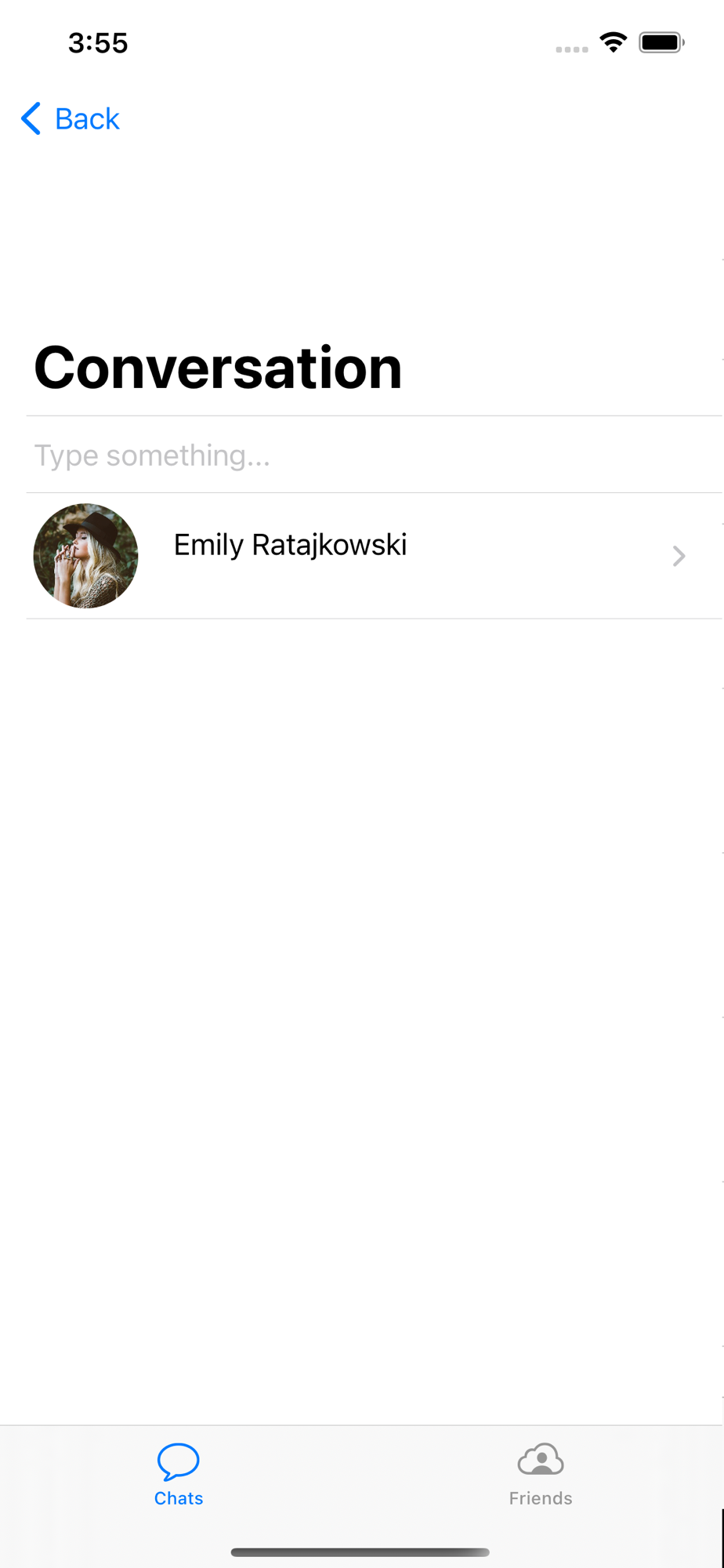
Task: Go back using the Back button
Action: click(x=71, y=119)
